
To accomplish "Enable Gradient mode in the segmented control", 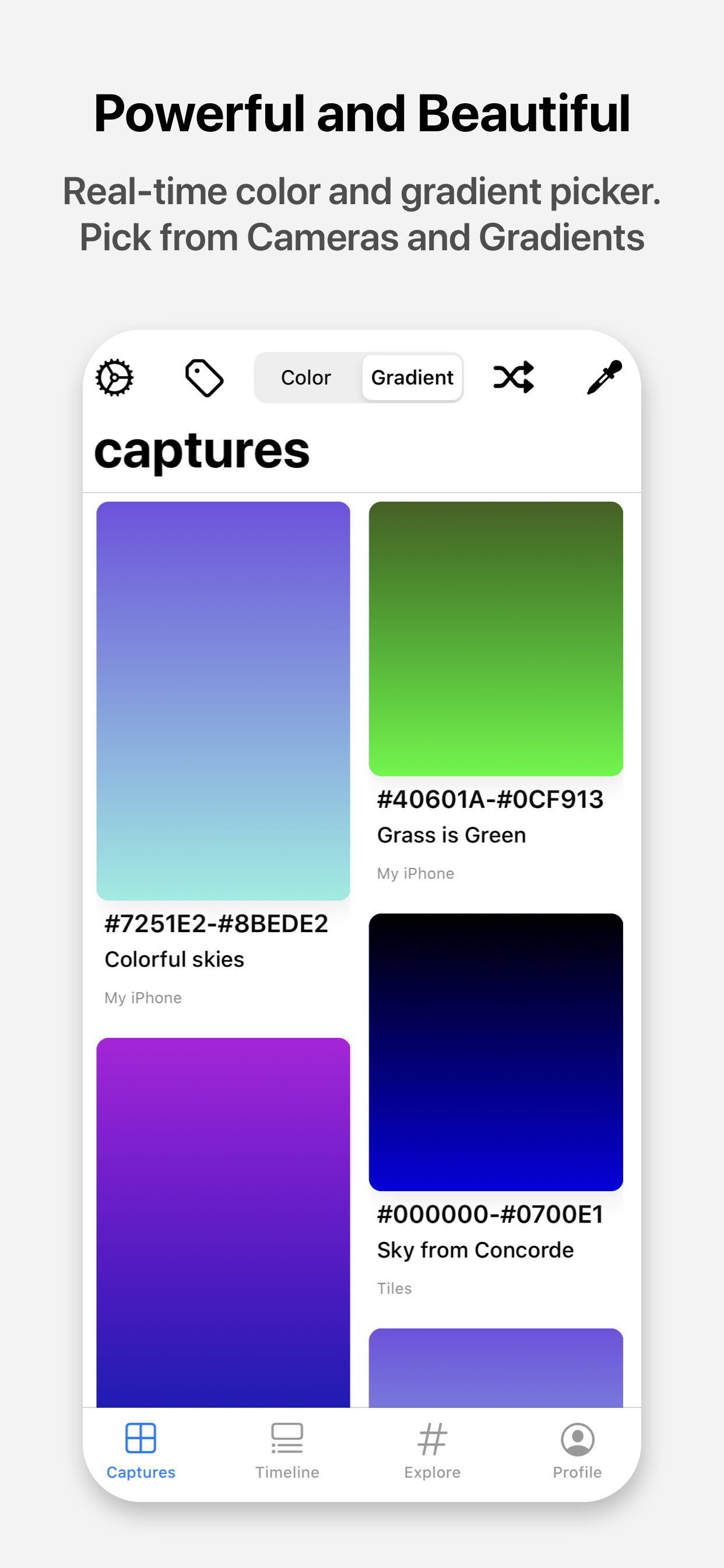I will click(x=412, y=377).
